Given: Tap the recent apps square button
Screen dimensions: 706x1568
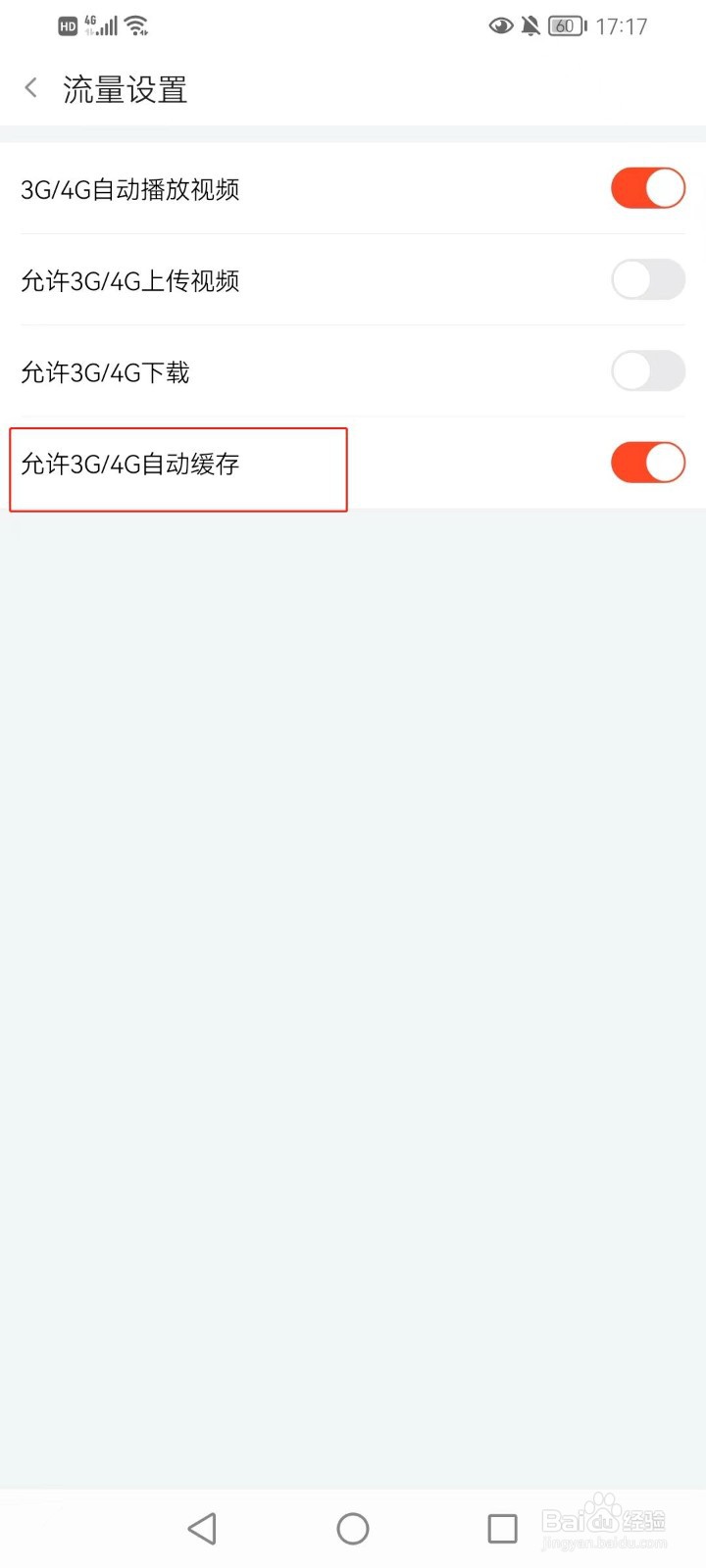Looking at the screenshot, I should pos(502,1527).
